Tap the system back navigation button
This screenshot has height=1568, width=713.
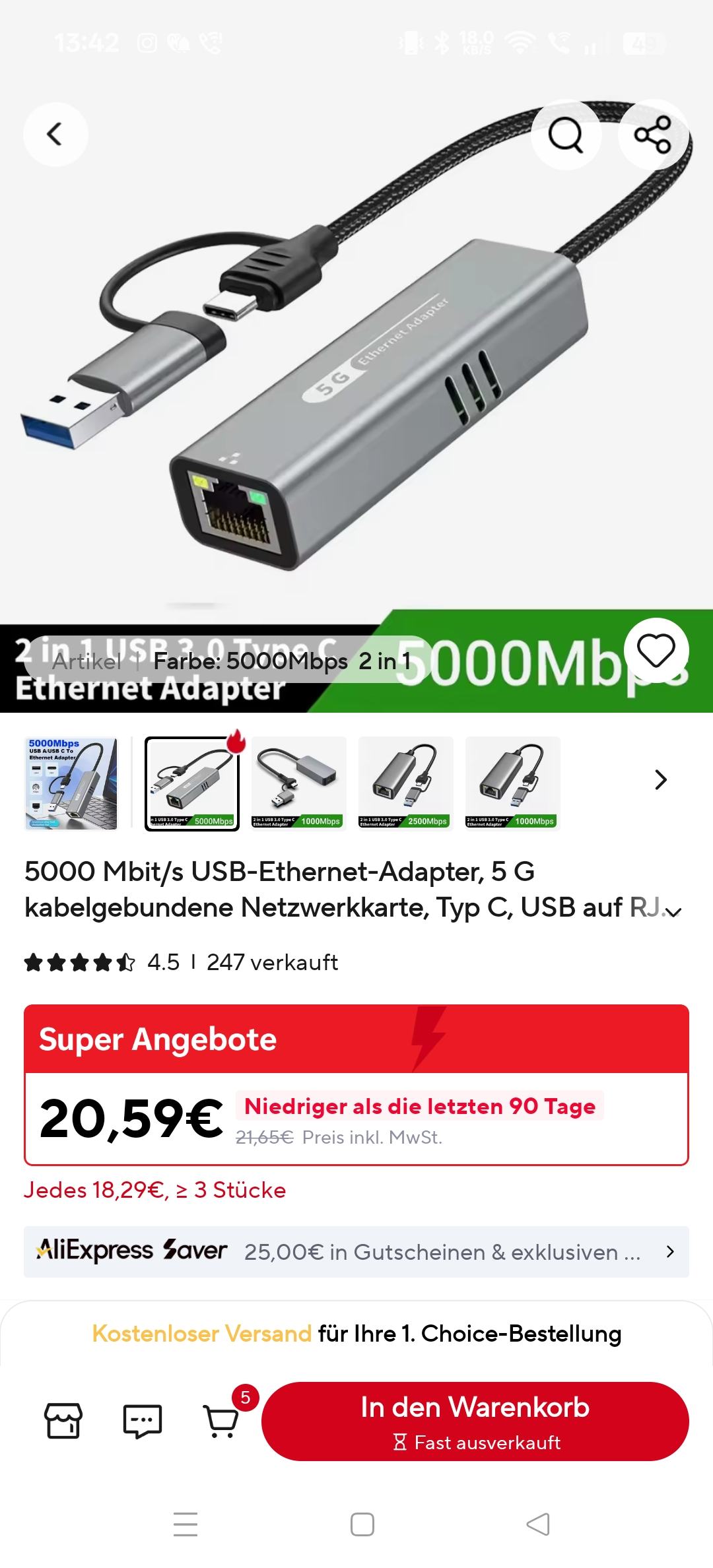537,1524
